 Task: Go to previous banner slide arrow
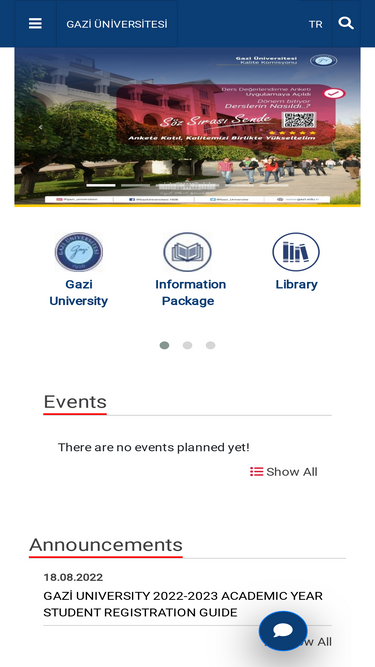tap(40, 127)
